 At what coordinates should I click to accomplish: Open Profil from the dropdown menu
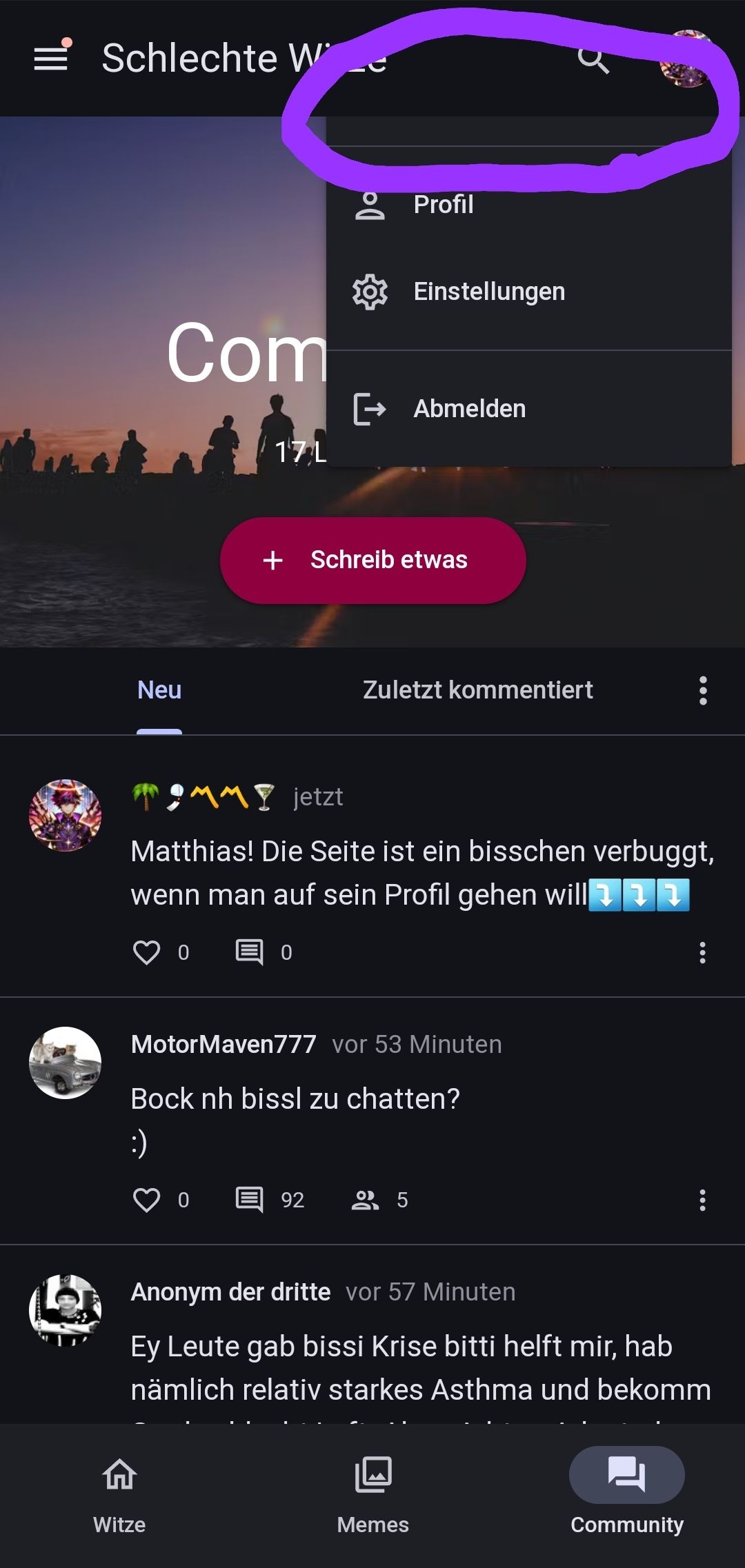click(x=443, y=205)
